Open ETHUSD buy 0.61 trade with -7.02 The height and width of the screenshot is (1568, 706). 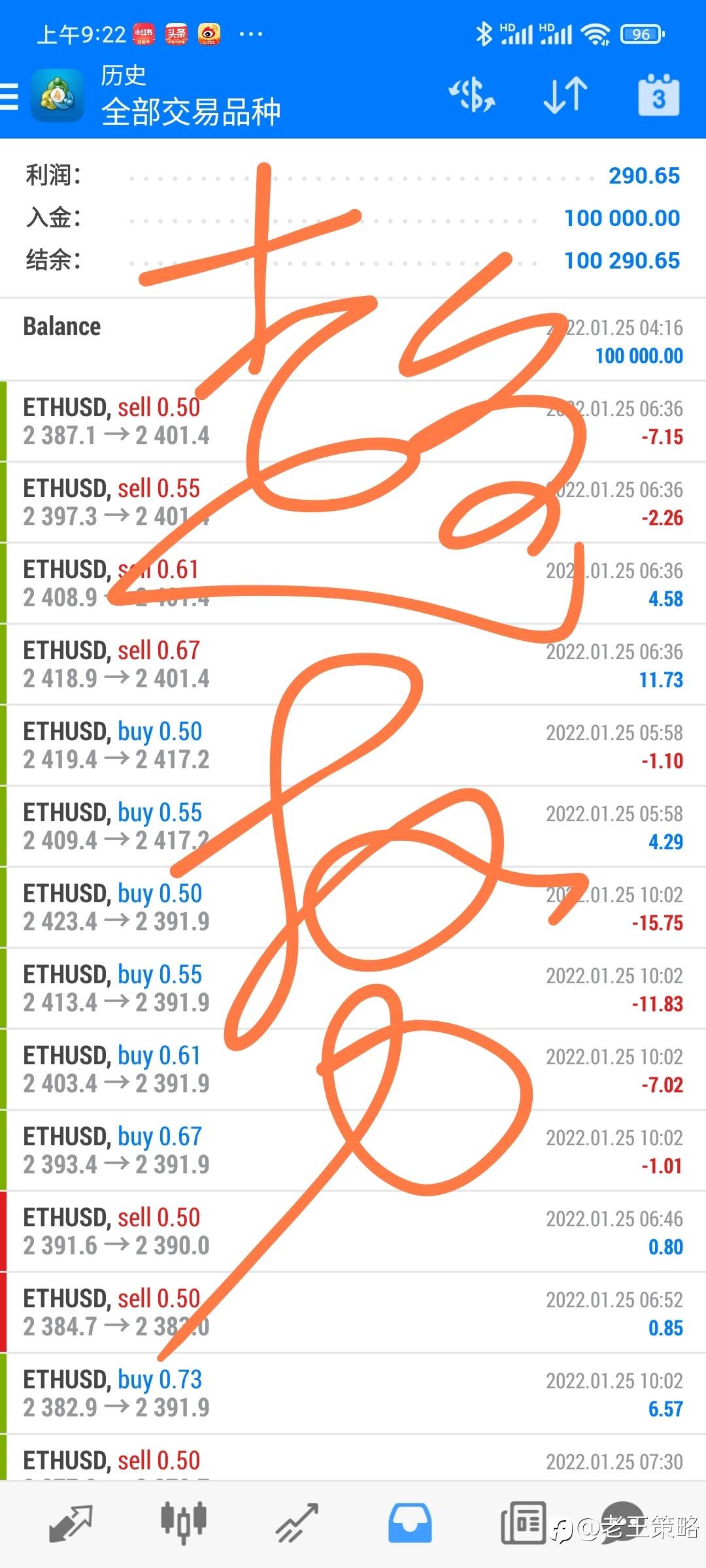(353, 1070)
